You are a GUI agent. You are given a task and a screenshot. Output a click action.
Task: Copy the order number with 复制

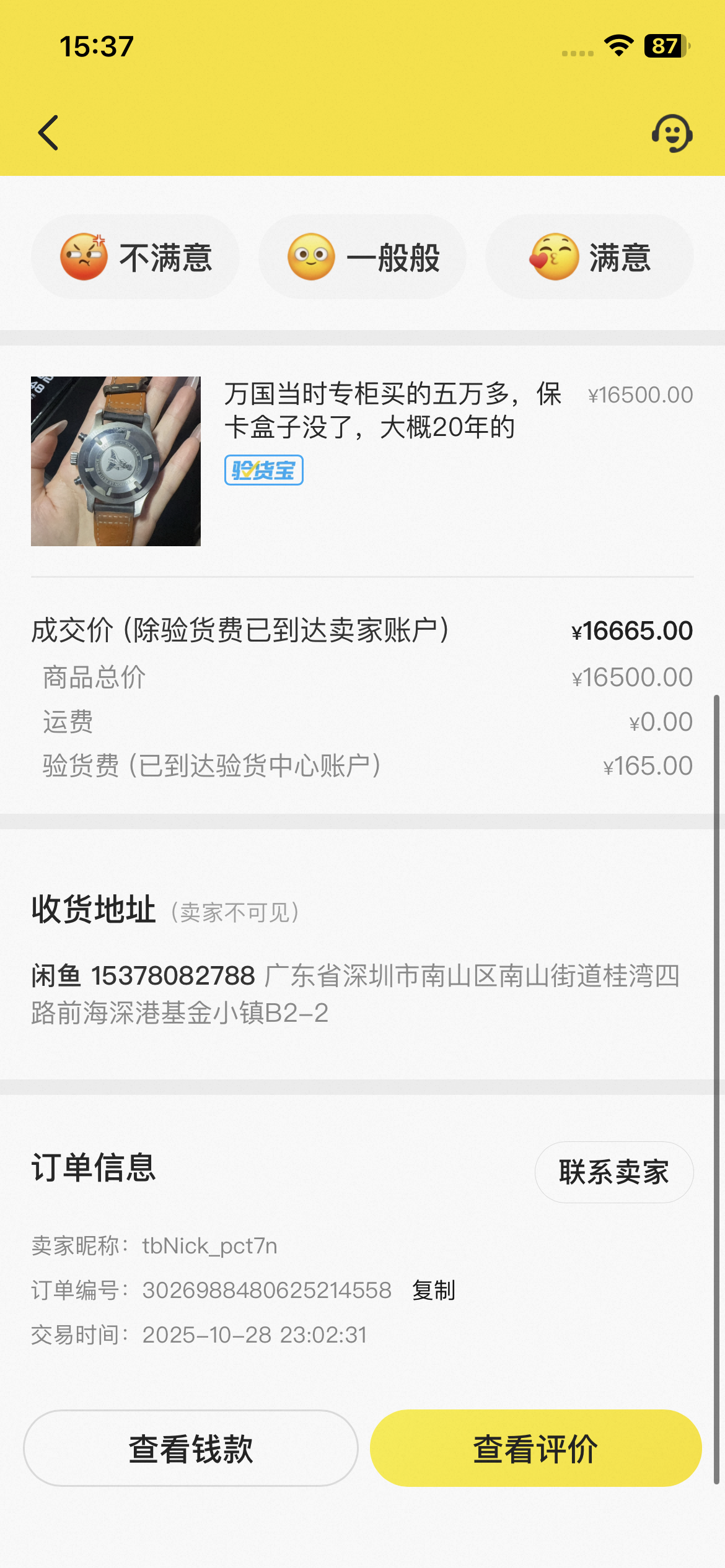click(434, 1291)
